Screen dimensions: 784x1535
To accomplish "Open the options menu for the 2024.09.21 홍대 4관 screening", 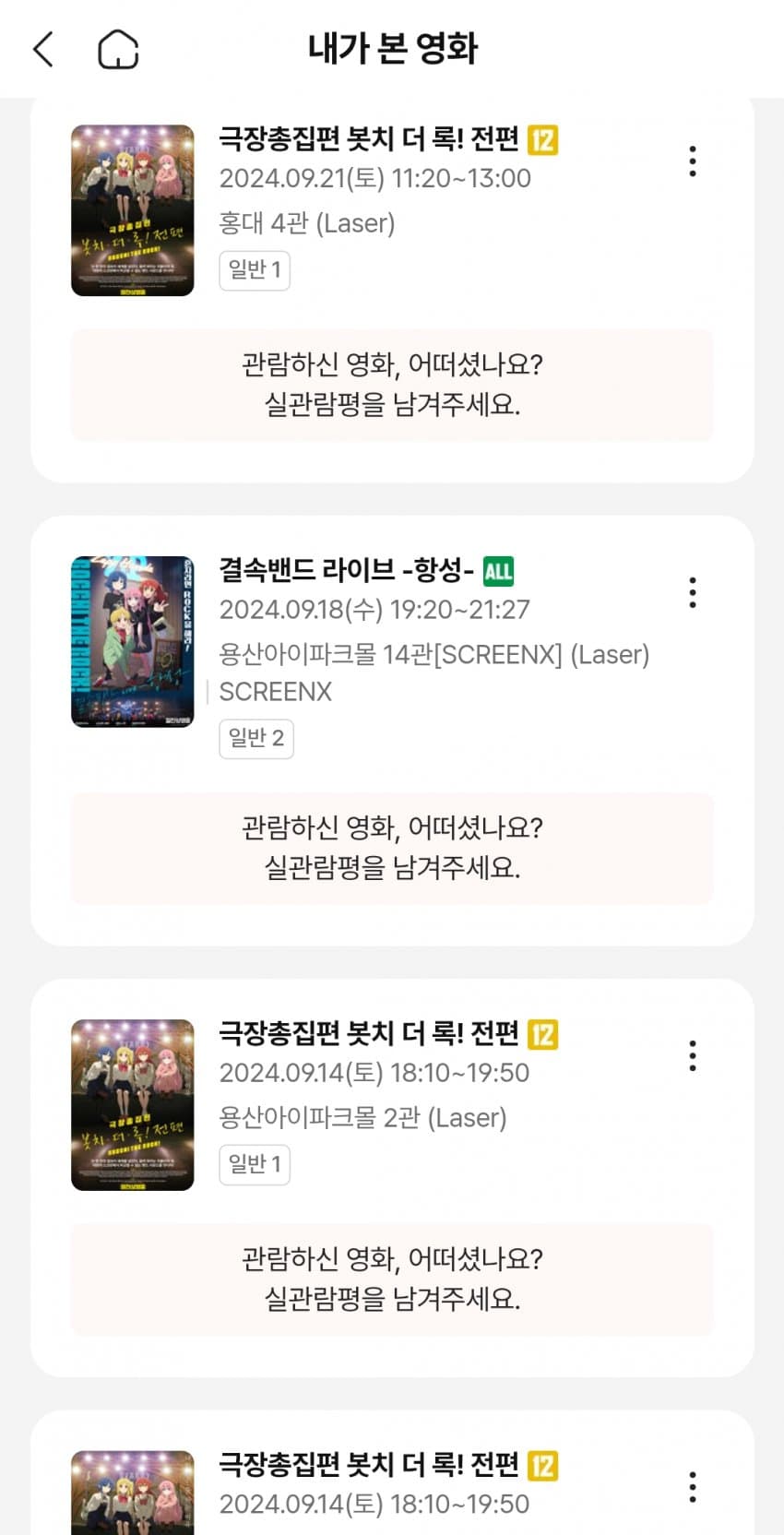I will coord(692,161).
